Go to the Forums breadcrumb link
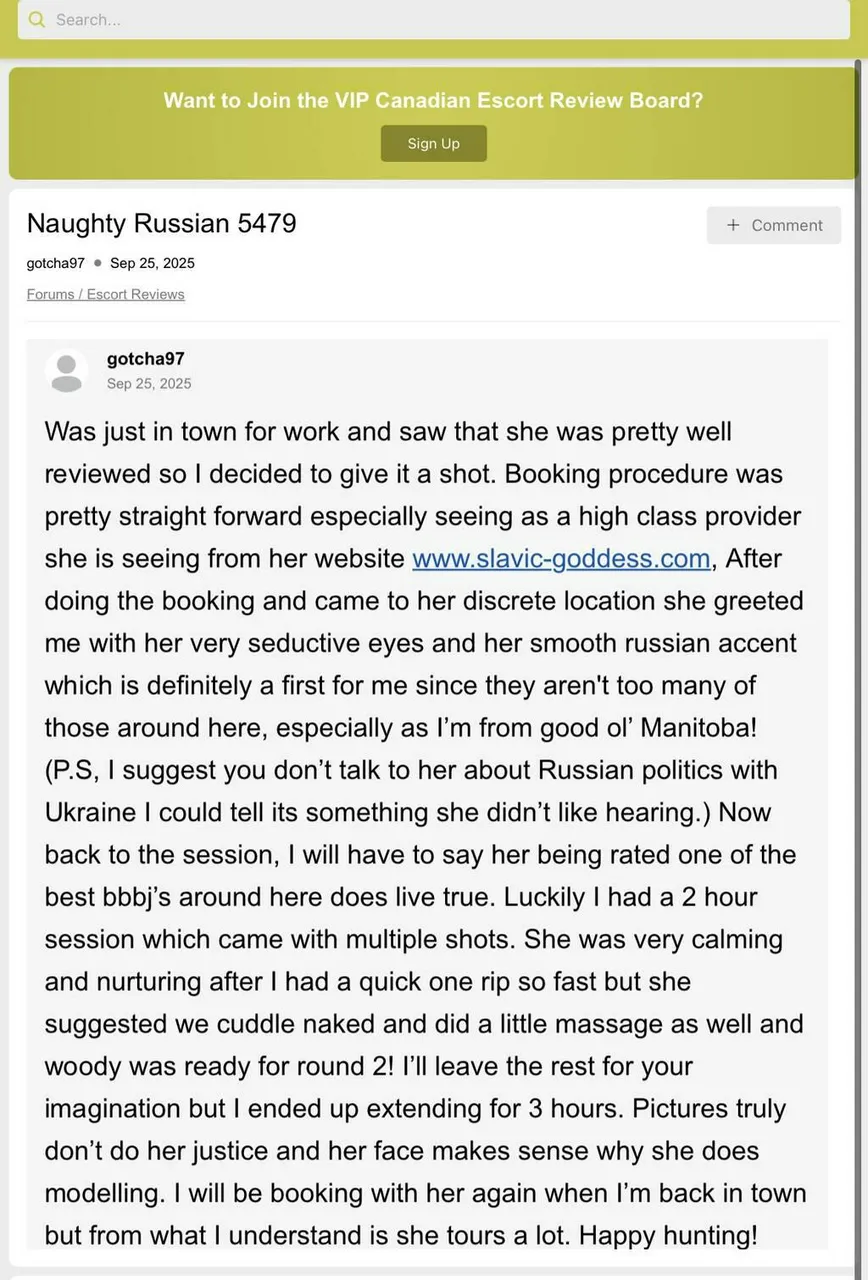Image resolution: width=868 pixels, height=1280 pixels. point(50,294)
